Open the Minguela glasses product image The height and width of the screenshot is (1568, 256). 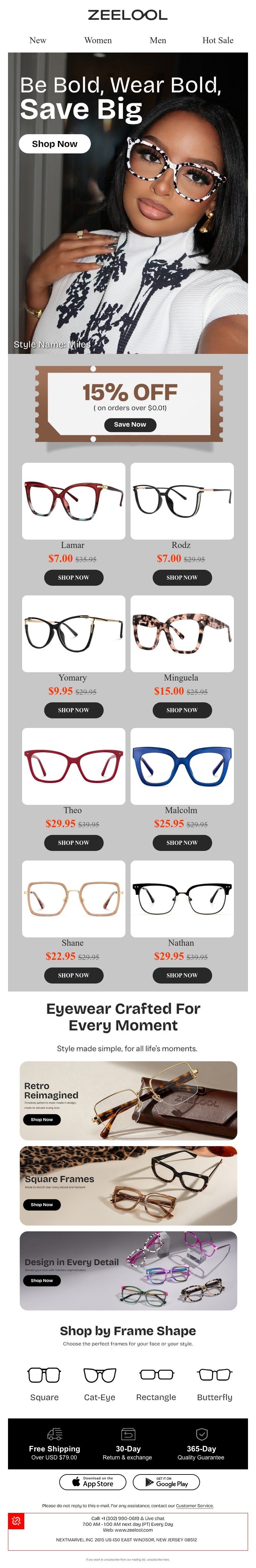(182, 633)
